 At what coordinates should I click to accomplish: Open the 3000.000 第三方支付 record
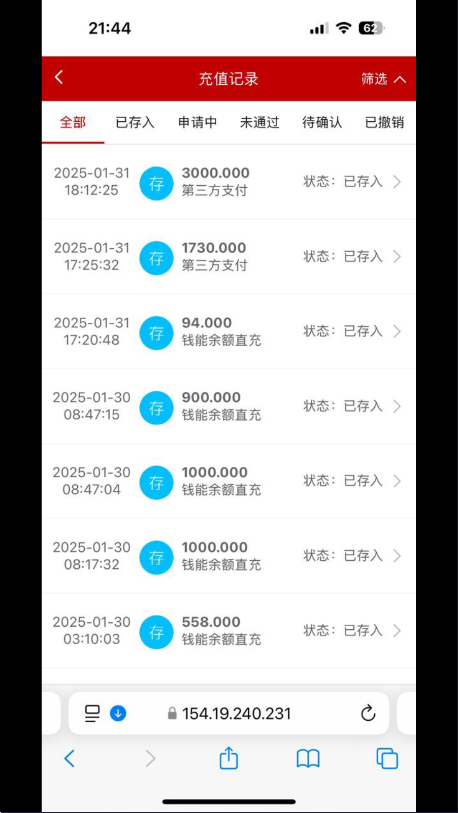pos(229,182)
